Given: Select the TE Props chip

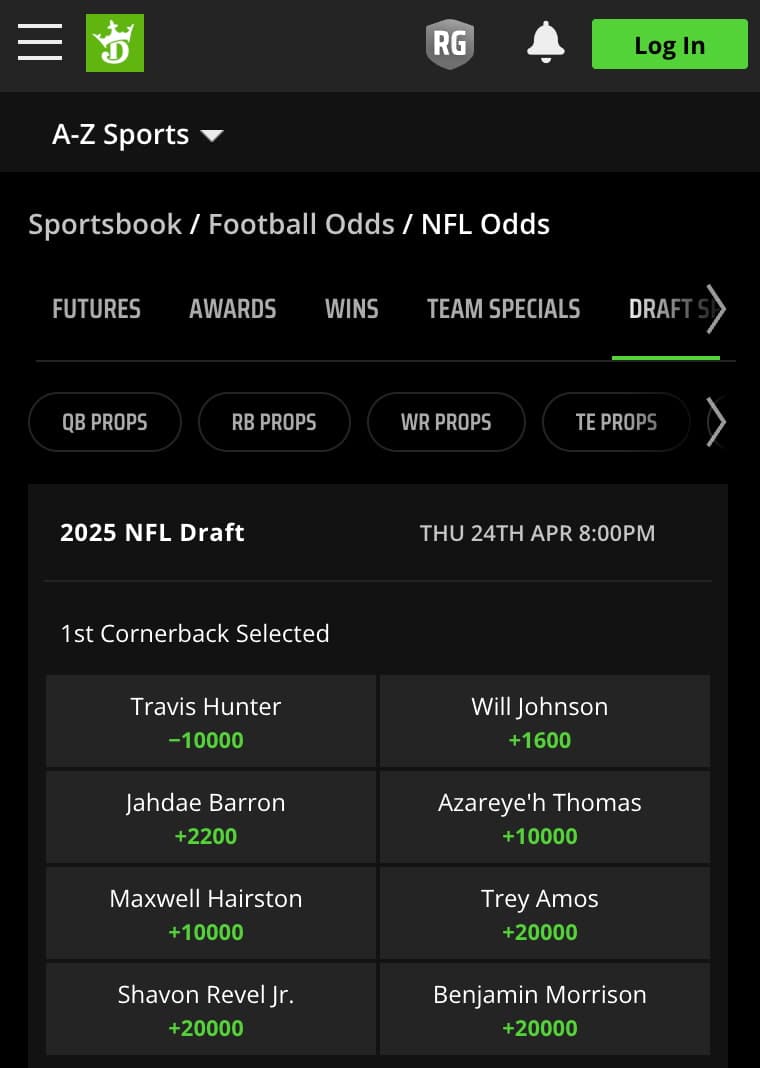Looking at the screenshot, I should click(616, 422).
